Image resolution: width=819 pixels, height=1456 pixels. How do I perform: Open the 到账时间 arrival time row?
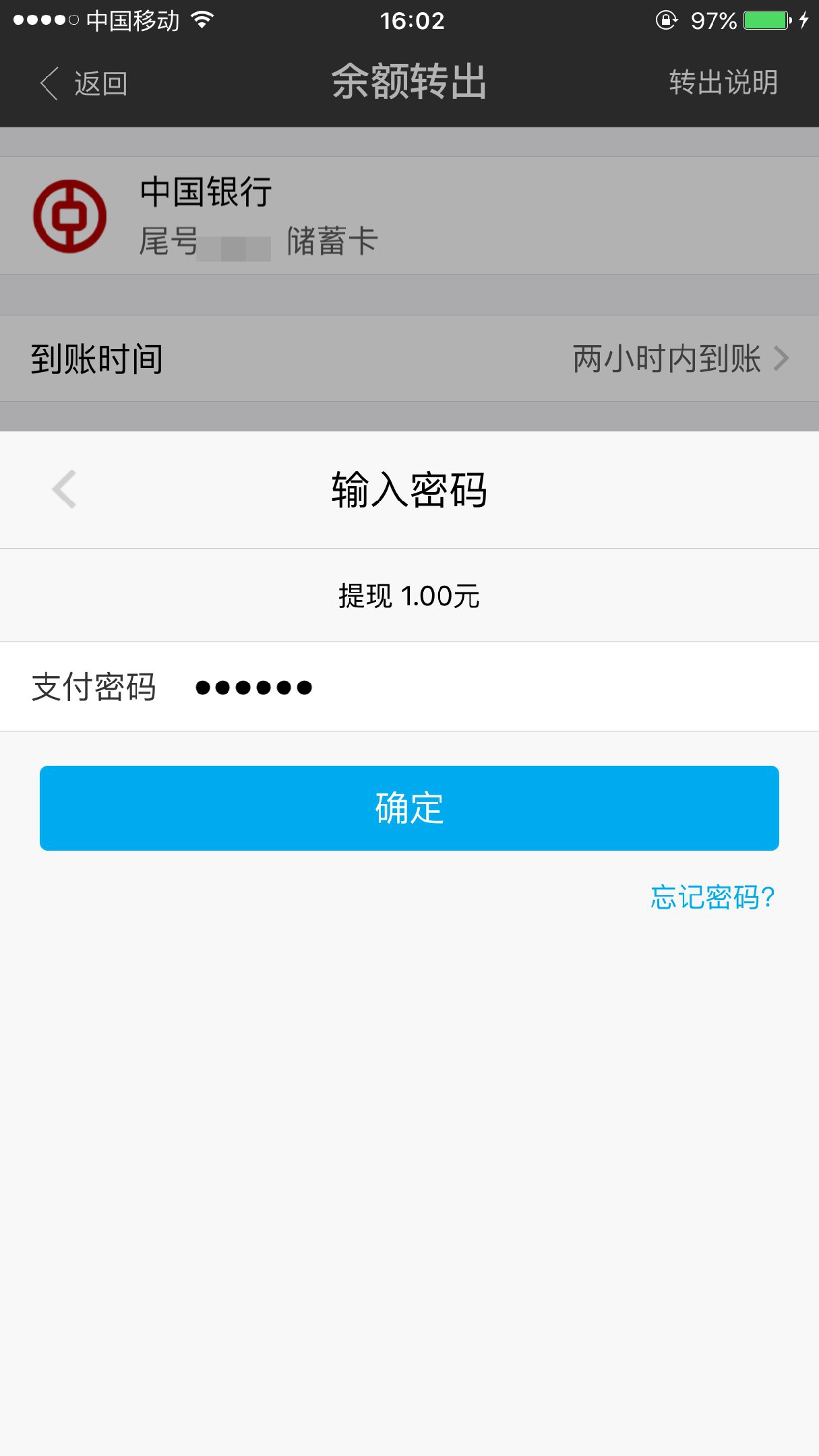[x=409, y=359]
